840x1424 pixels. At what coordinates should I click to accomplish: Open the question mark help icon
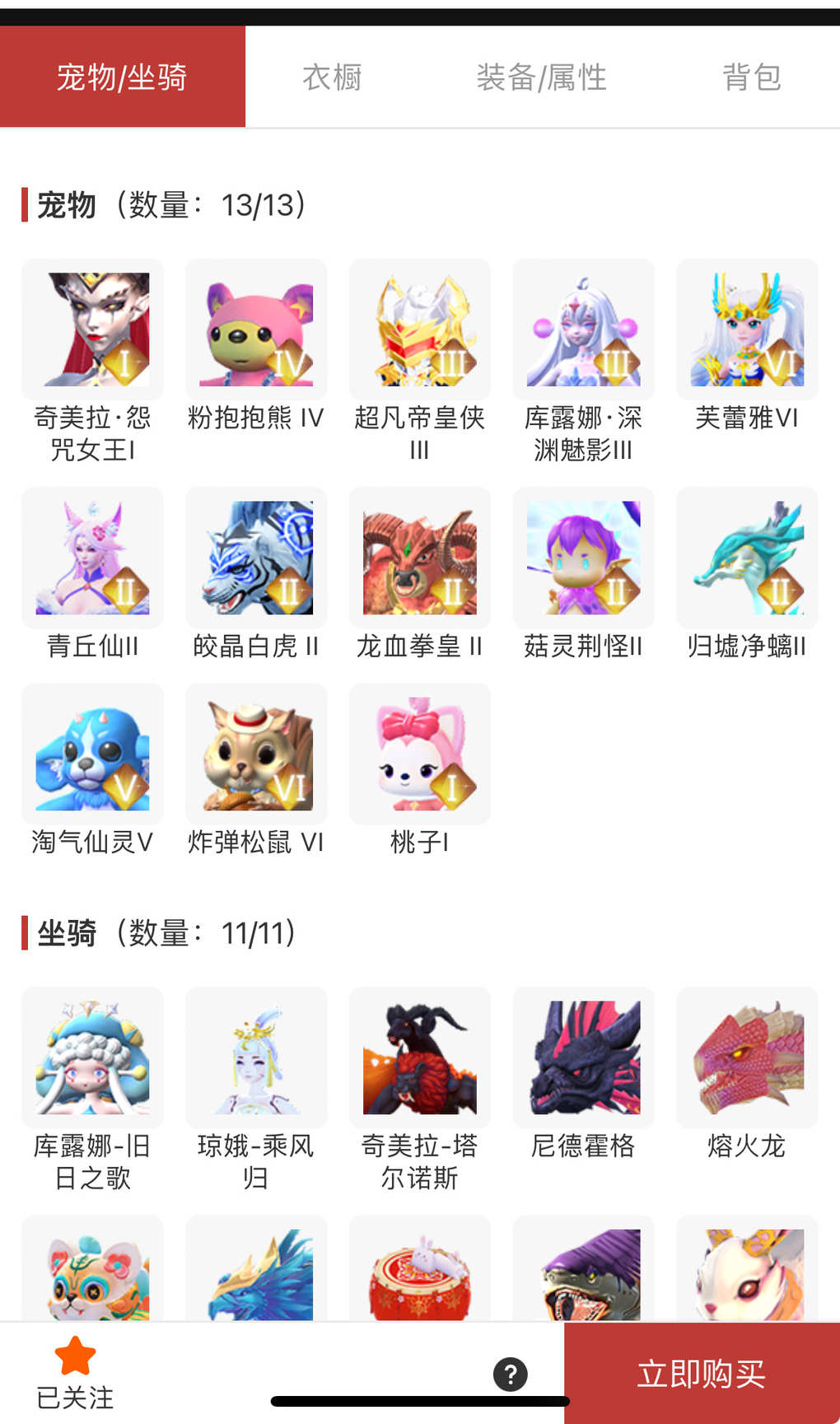click(x=510, y=1374)
